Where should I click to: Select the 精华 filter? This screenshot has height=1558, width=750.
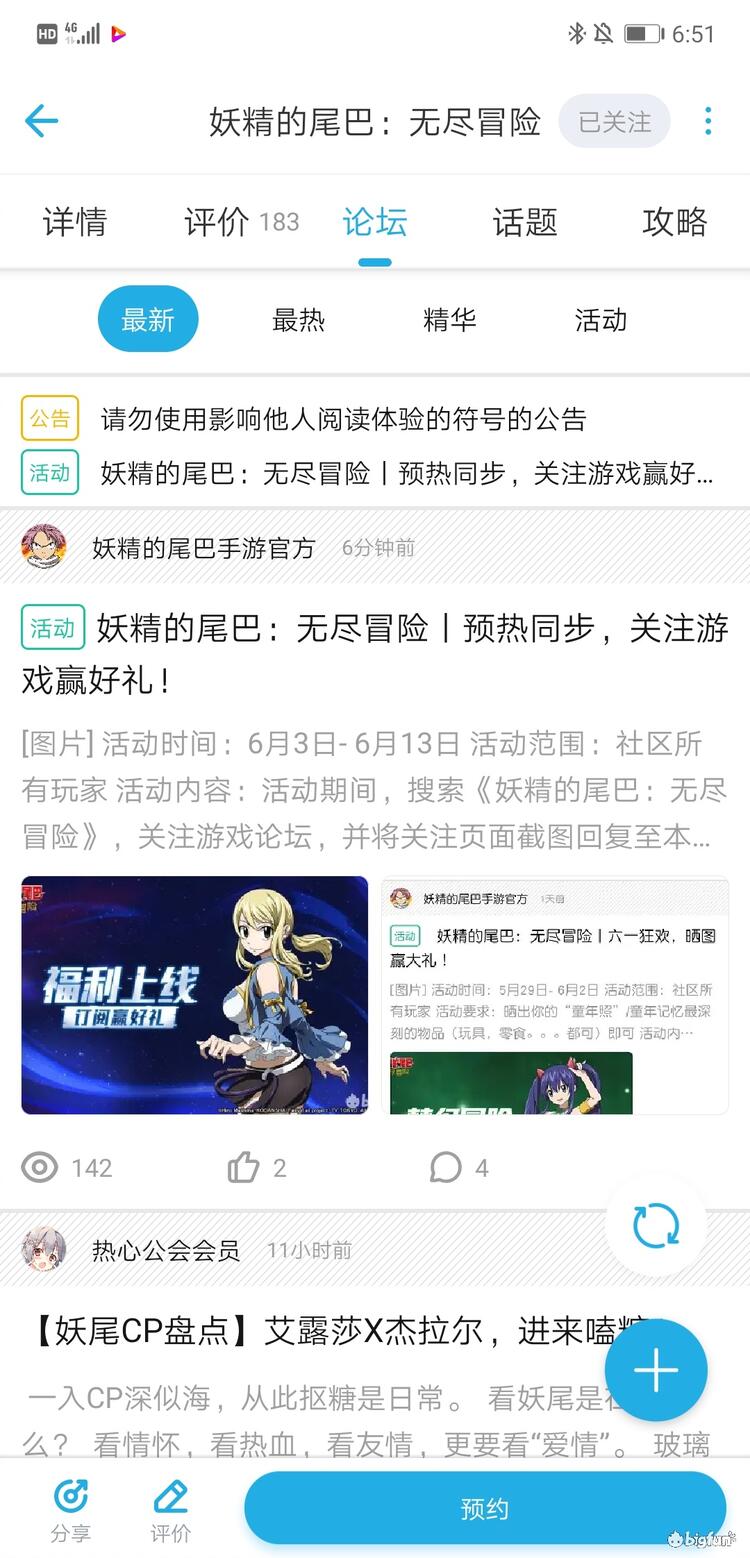[449, 320]
